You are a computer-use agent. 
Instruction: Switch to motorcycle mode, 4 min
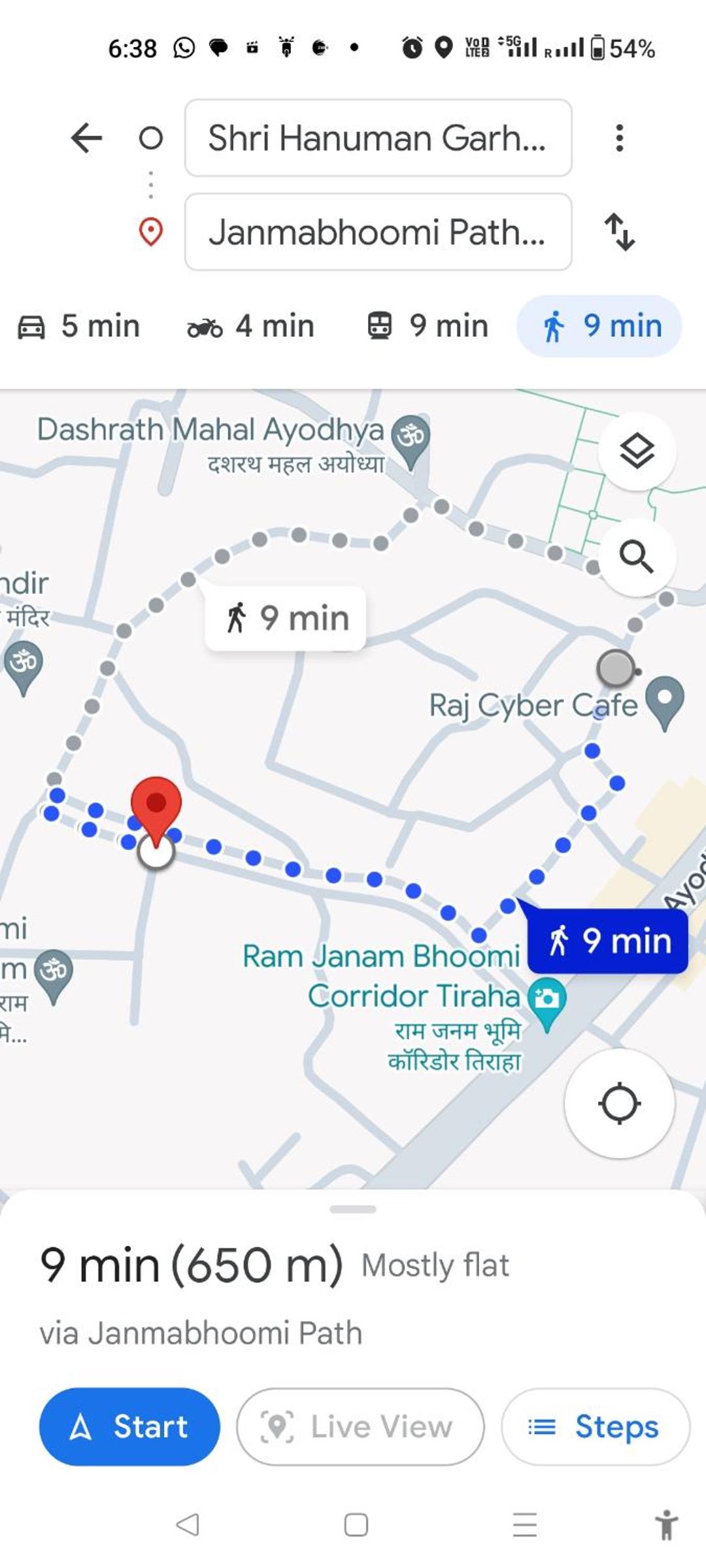coord(251,325)
